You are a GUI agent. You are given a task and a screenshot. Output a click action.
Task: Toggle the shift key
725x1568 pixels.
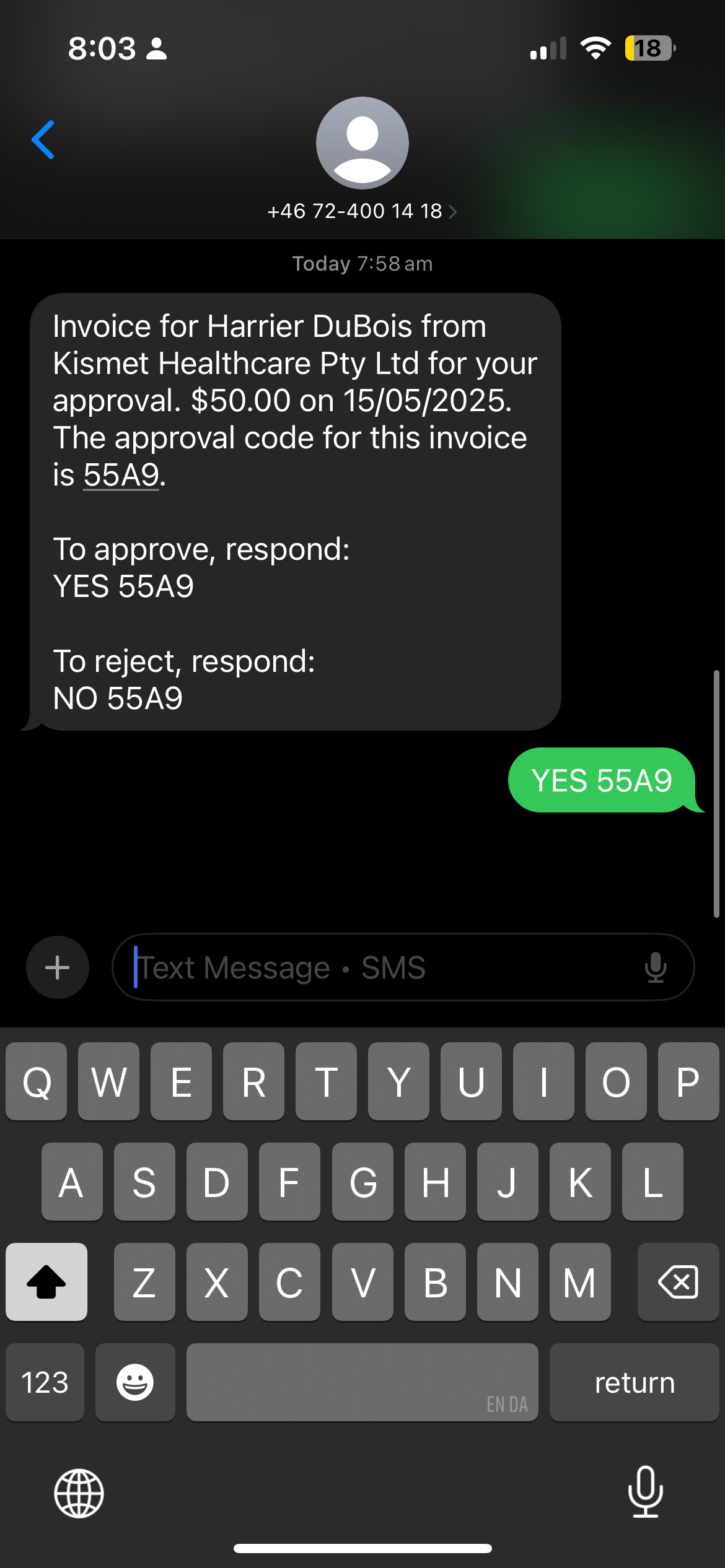[x=46, y=1282]
